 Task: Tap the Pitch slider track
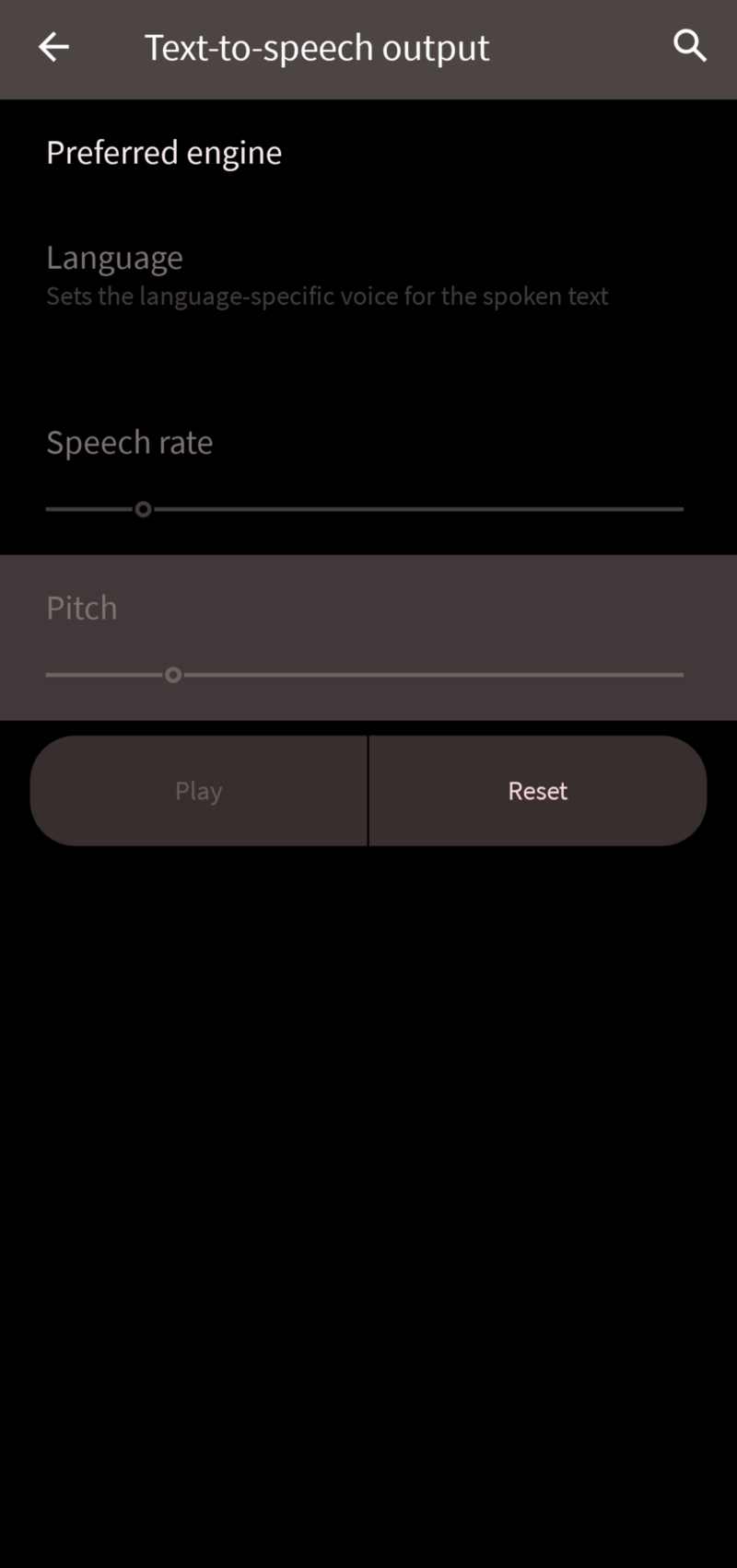(365, 675)
